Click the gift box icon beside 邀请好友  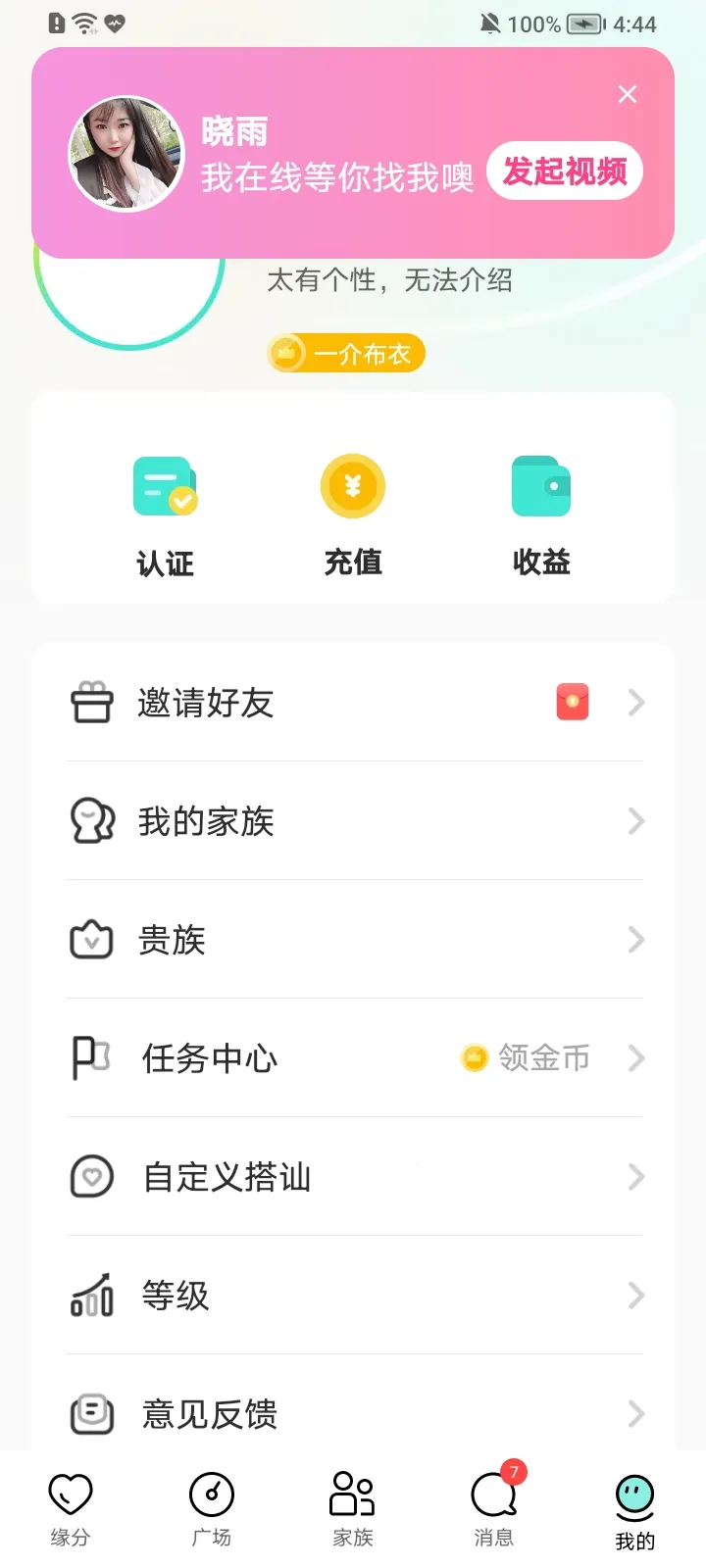coord(91,703)
